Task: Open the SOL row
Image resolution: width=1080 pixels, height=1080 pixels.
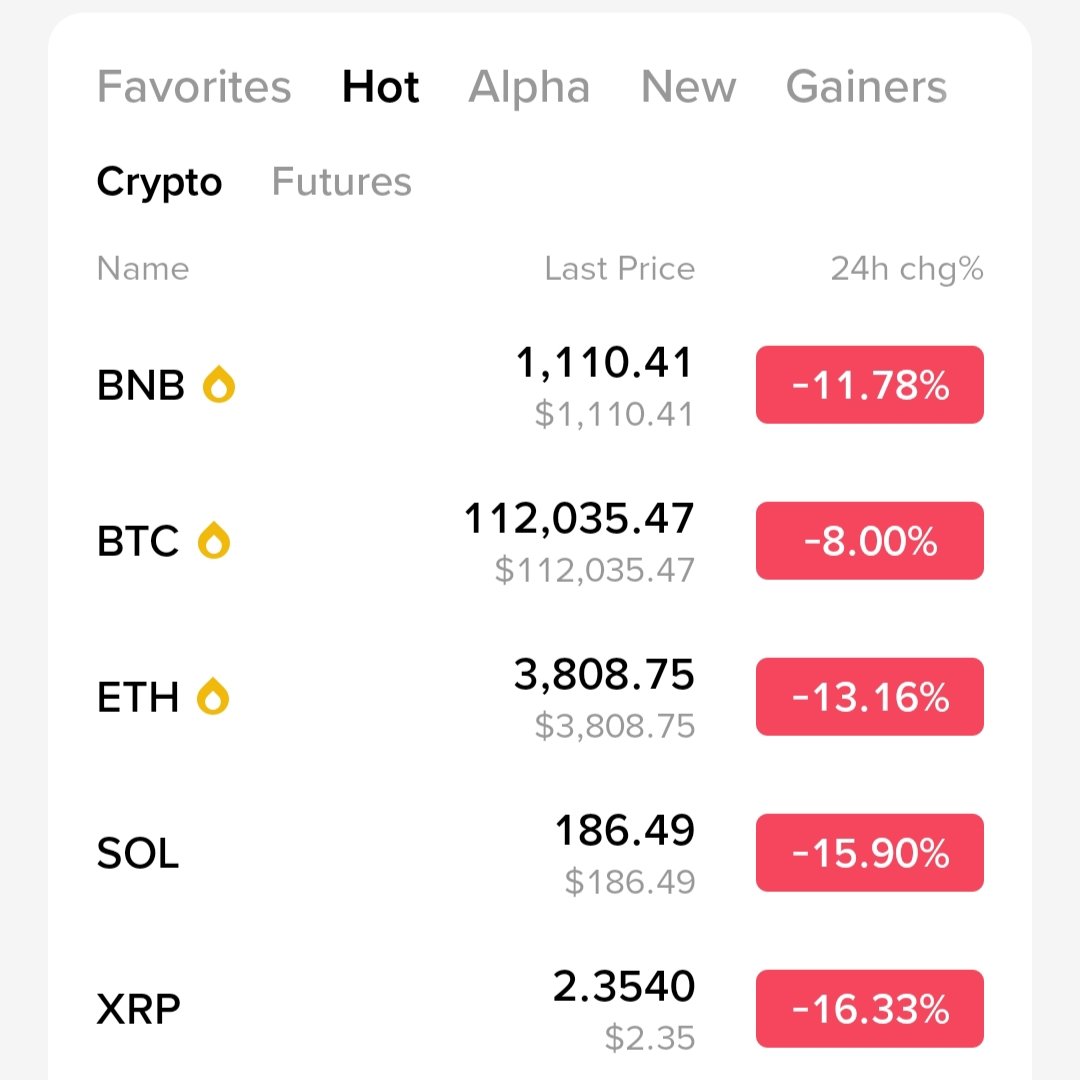Action: 138,853
